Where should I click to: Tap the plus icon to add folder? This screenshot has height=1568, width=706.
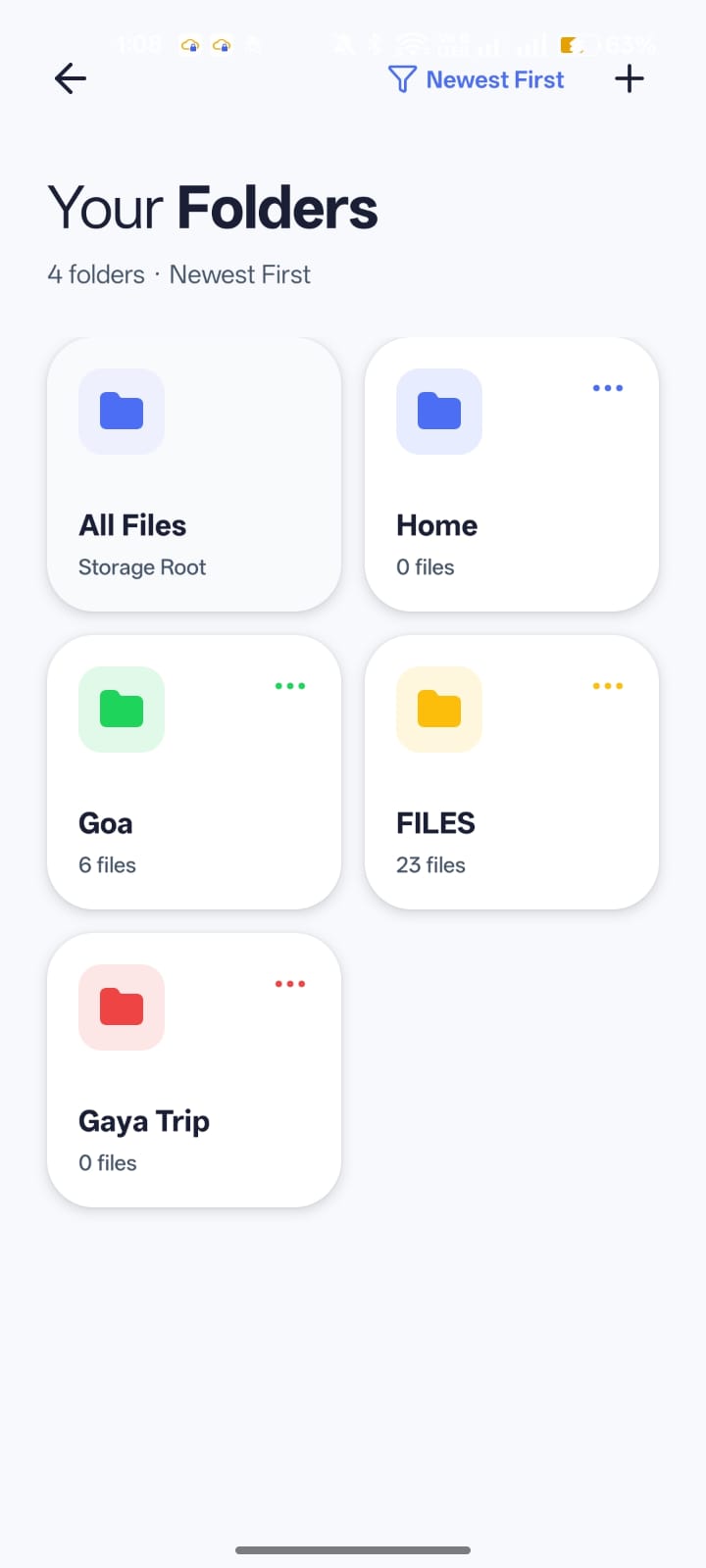click(x=630, y=78)
